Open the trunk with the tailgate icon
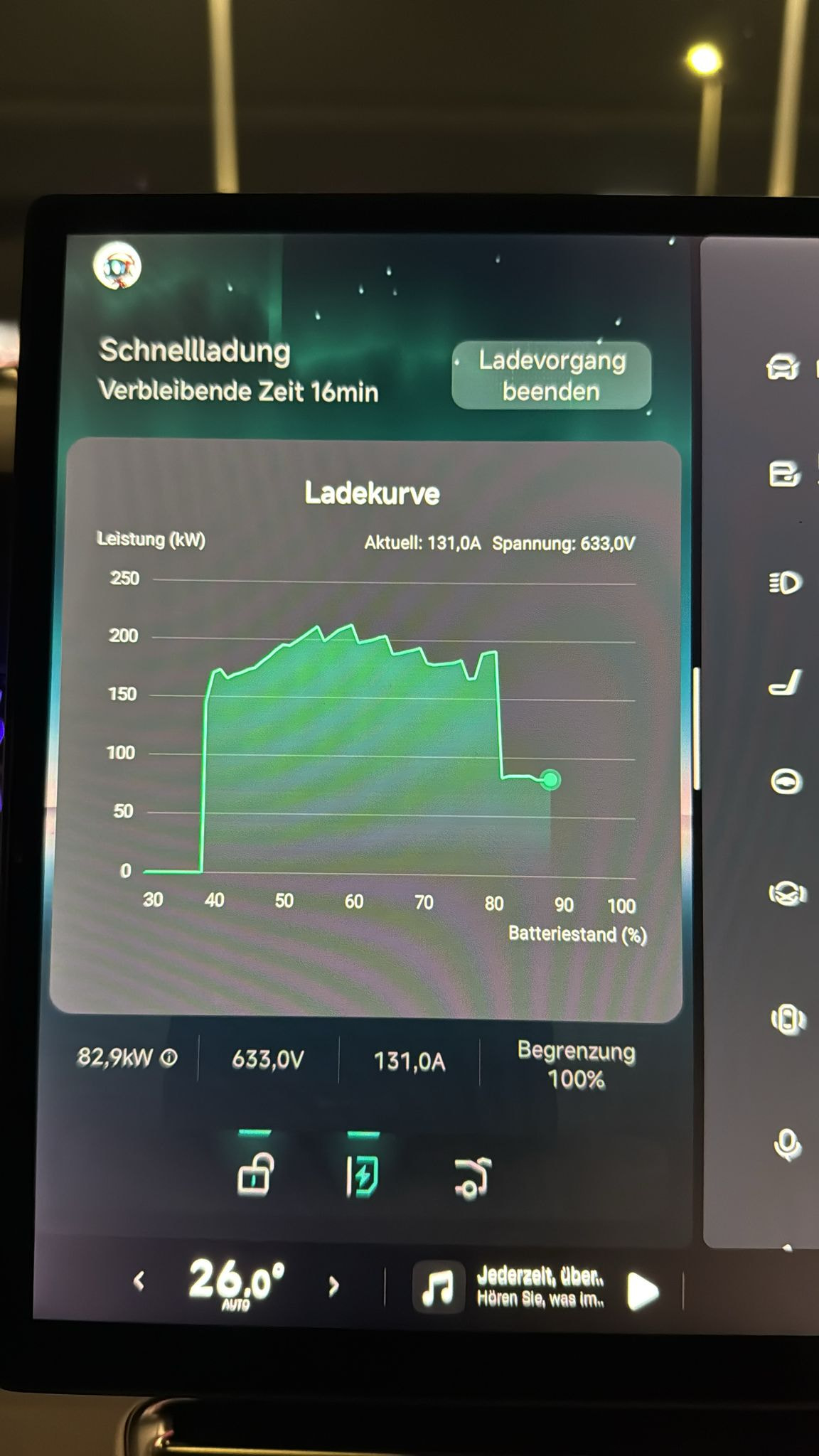The image size is (819, 1456). pos(473,1177)
